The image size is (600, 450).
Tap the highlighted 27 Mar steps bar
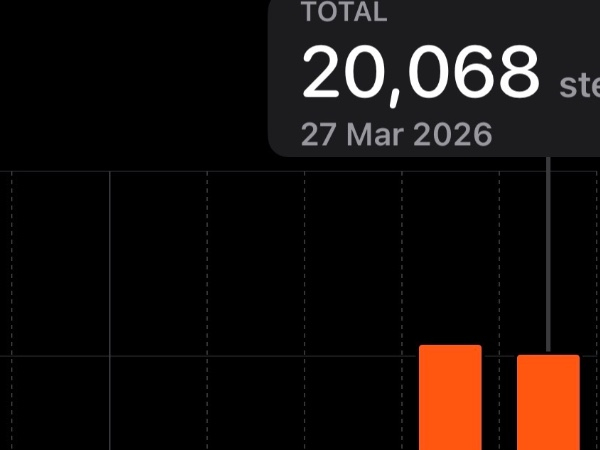[548, 402]
